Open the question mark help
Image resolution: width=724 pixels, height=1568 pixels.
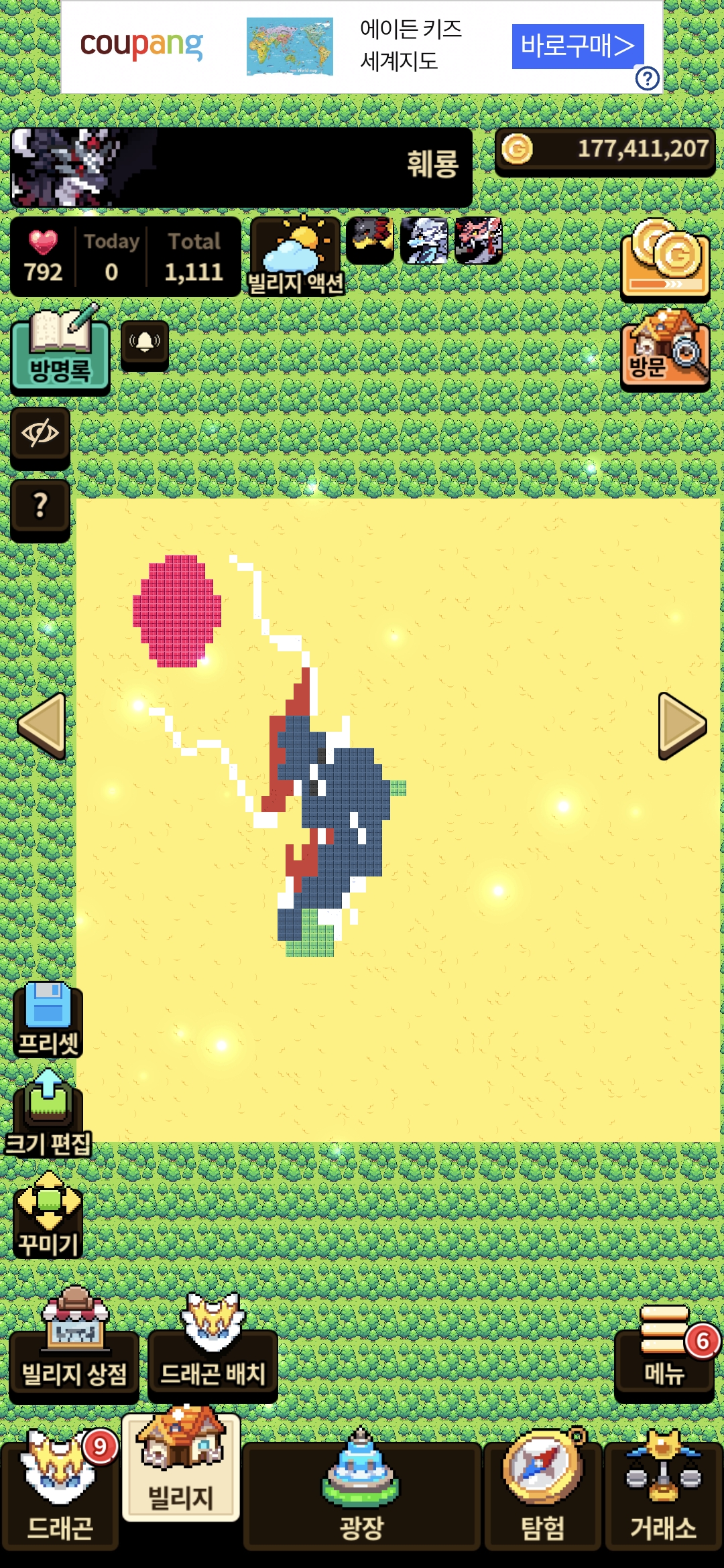40,507
